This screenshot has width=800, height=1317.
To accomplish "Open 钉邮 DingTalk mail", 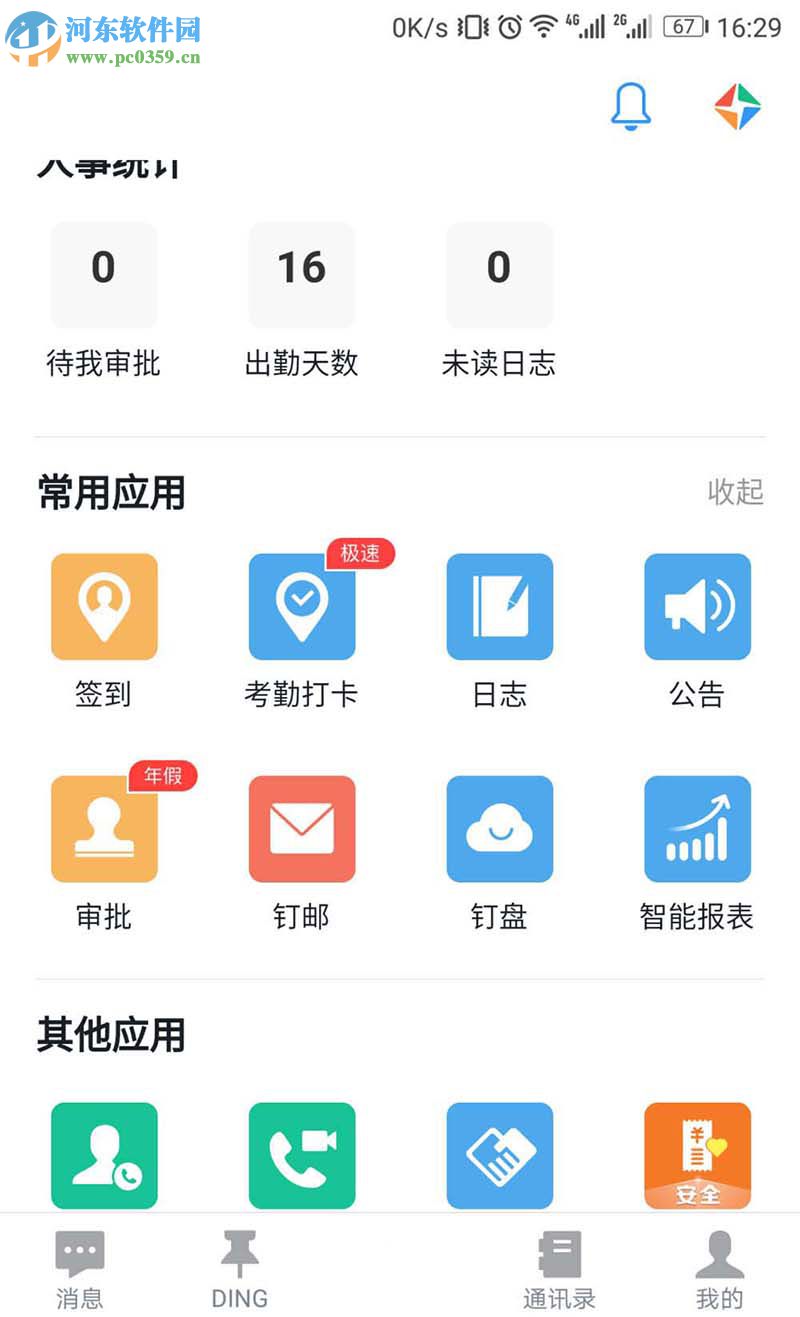I will tap(301, 829).
